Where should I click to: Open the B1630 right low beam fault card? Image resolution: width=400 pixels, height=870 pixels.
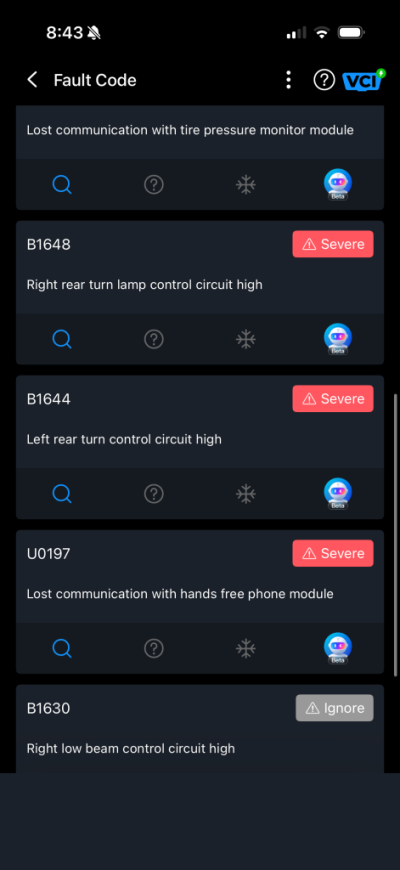point(200,729)
